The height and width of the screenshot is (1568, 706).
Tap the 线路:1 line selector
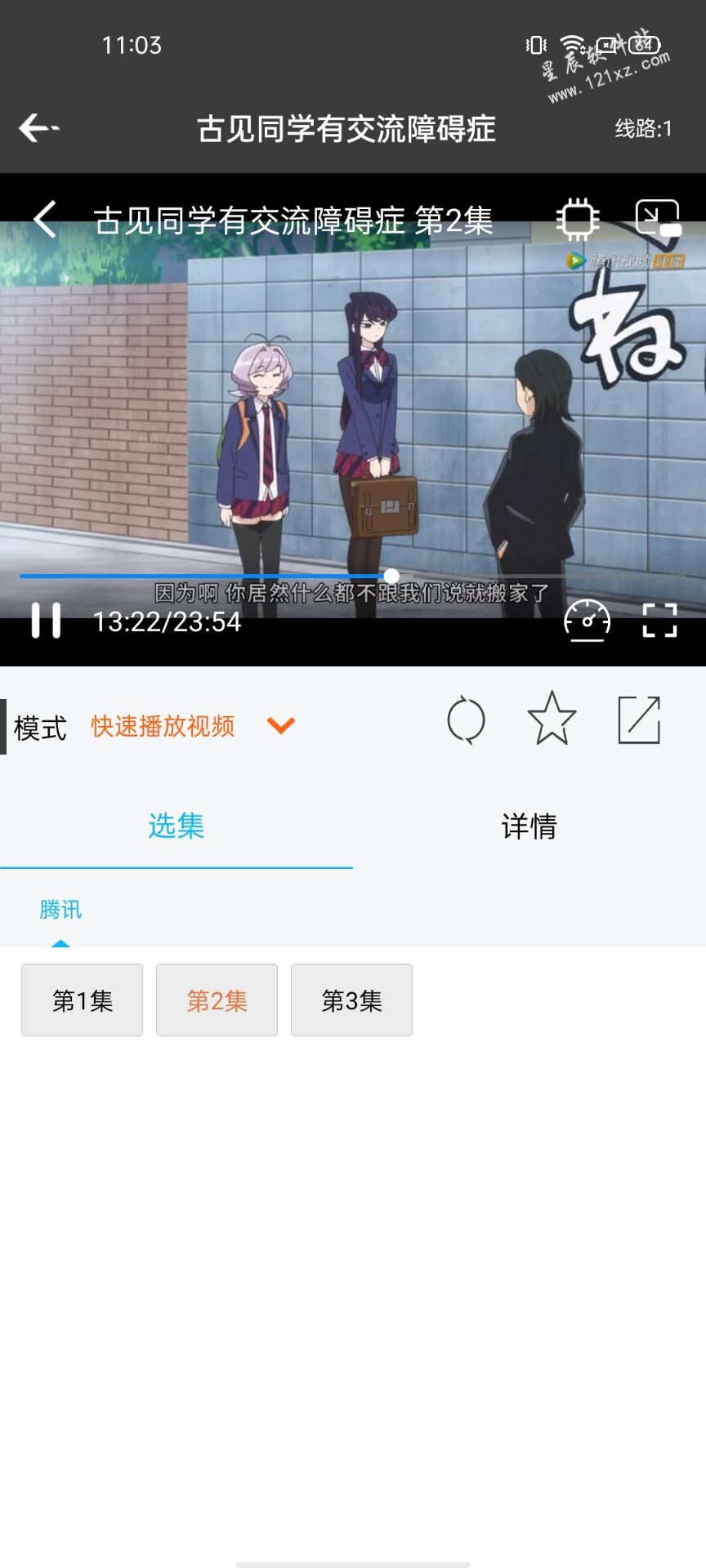tap(643, 128)
